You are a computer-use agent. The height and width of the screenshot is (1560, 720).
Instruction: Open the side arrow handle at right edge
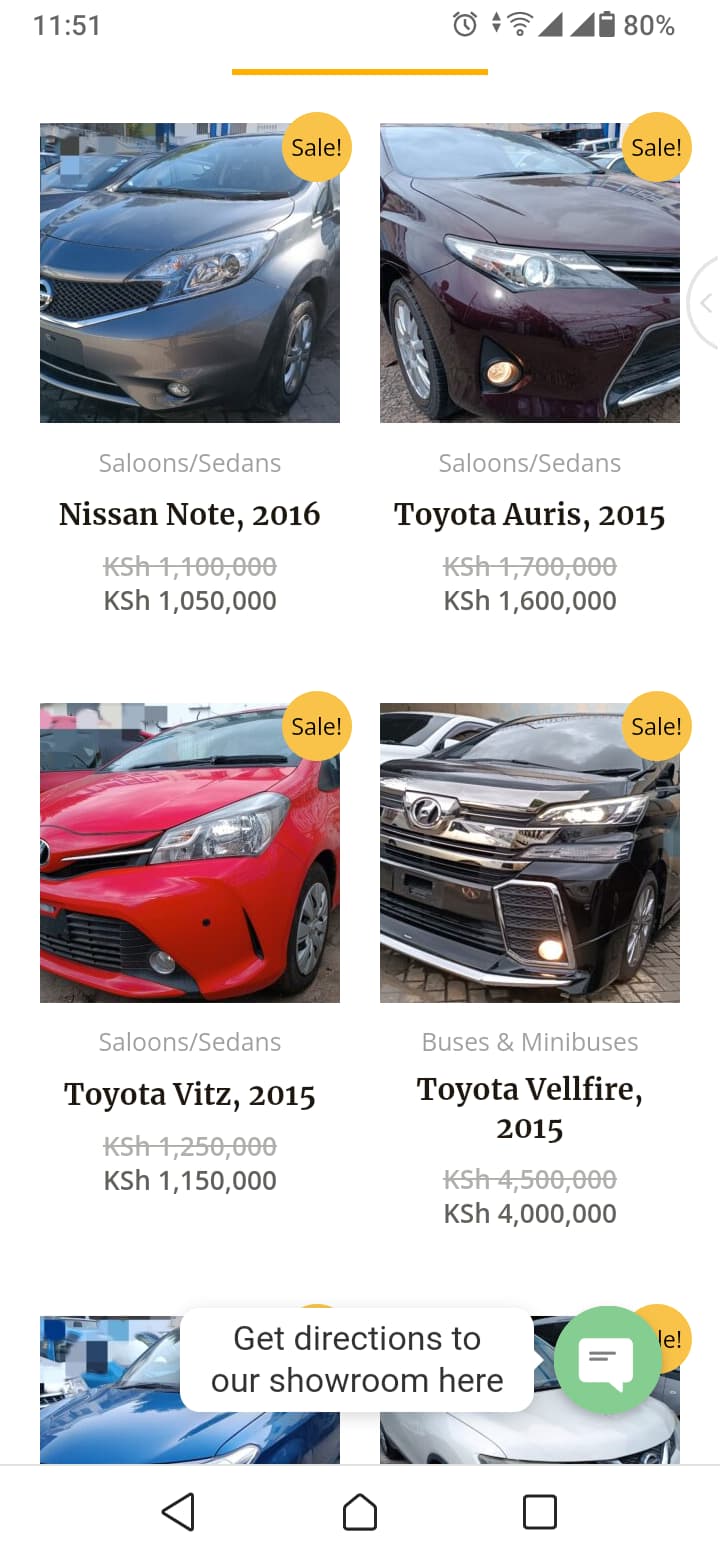[704, 304]
